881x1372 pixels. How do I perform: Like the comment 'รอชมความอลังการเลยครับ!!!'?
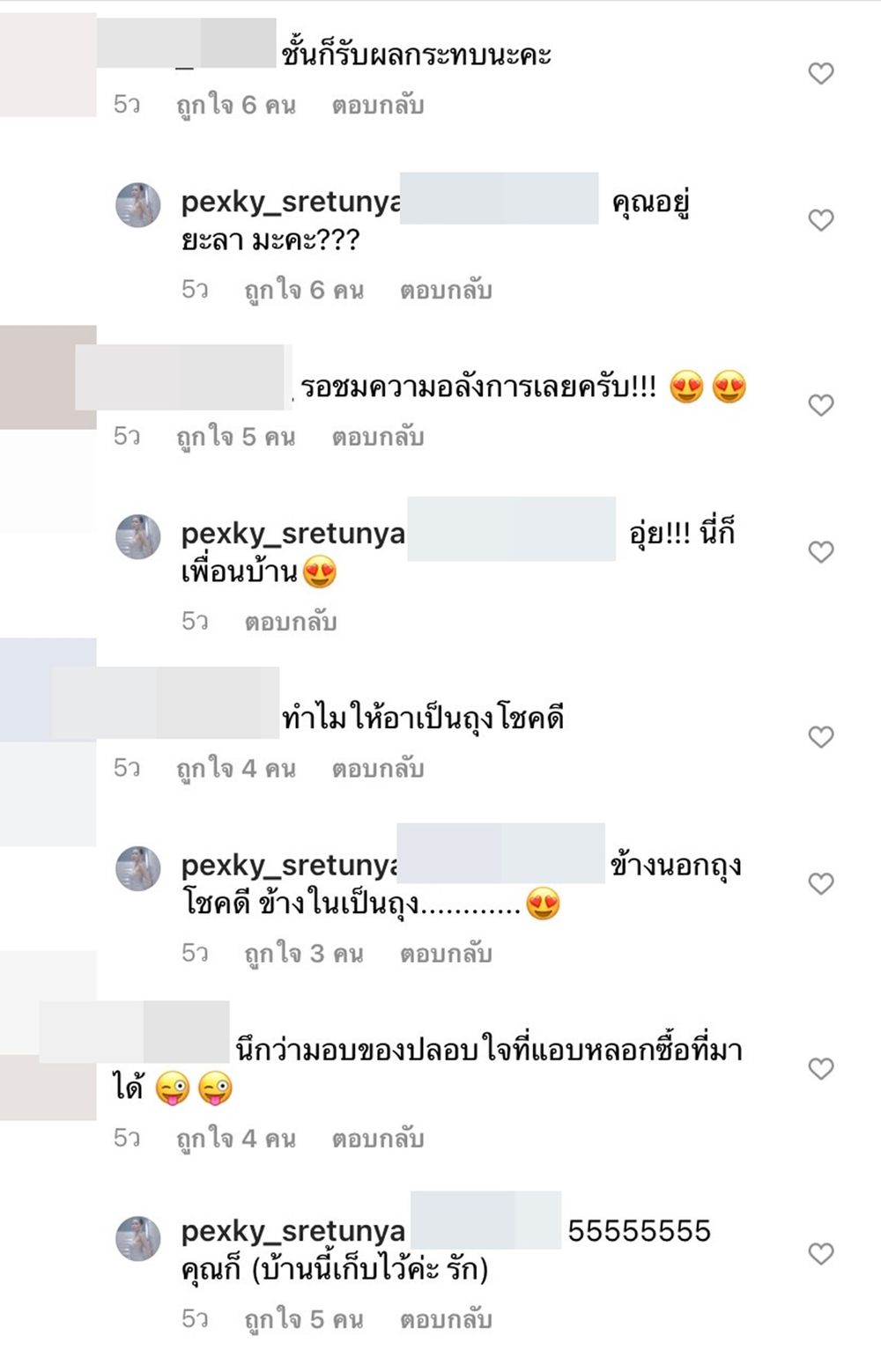pos(820,405)
